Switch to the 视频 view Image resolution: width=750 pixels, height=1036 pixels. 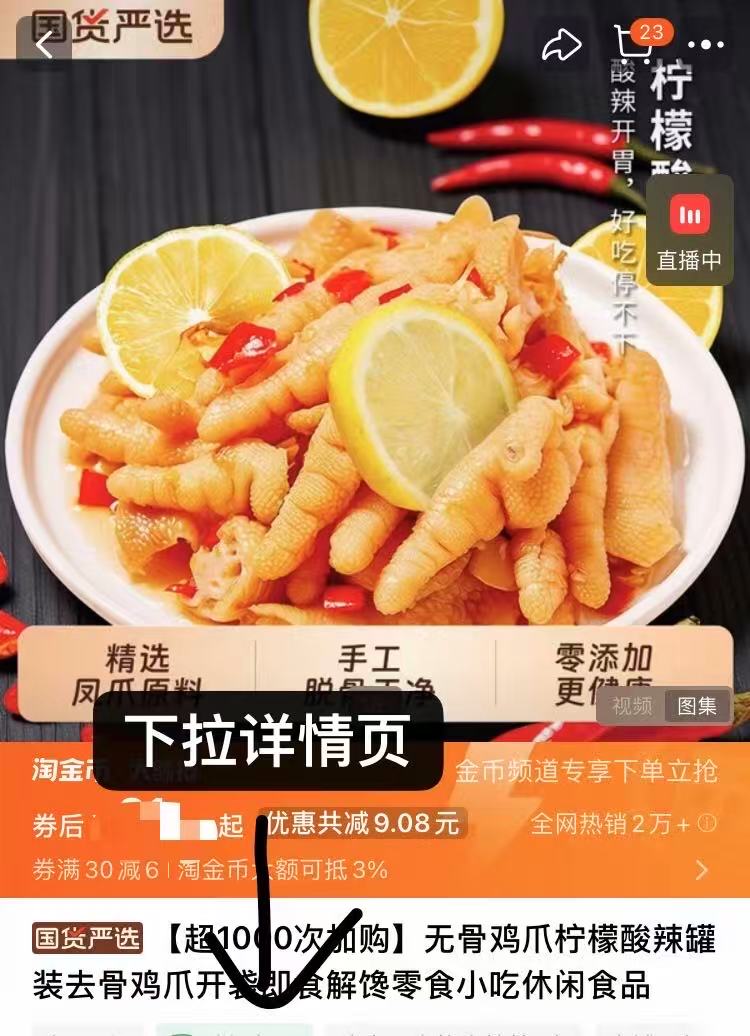click(632, 706)
